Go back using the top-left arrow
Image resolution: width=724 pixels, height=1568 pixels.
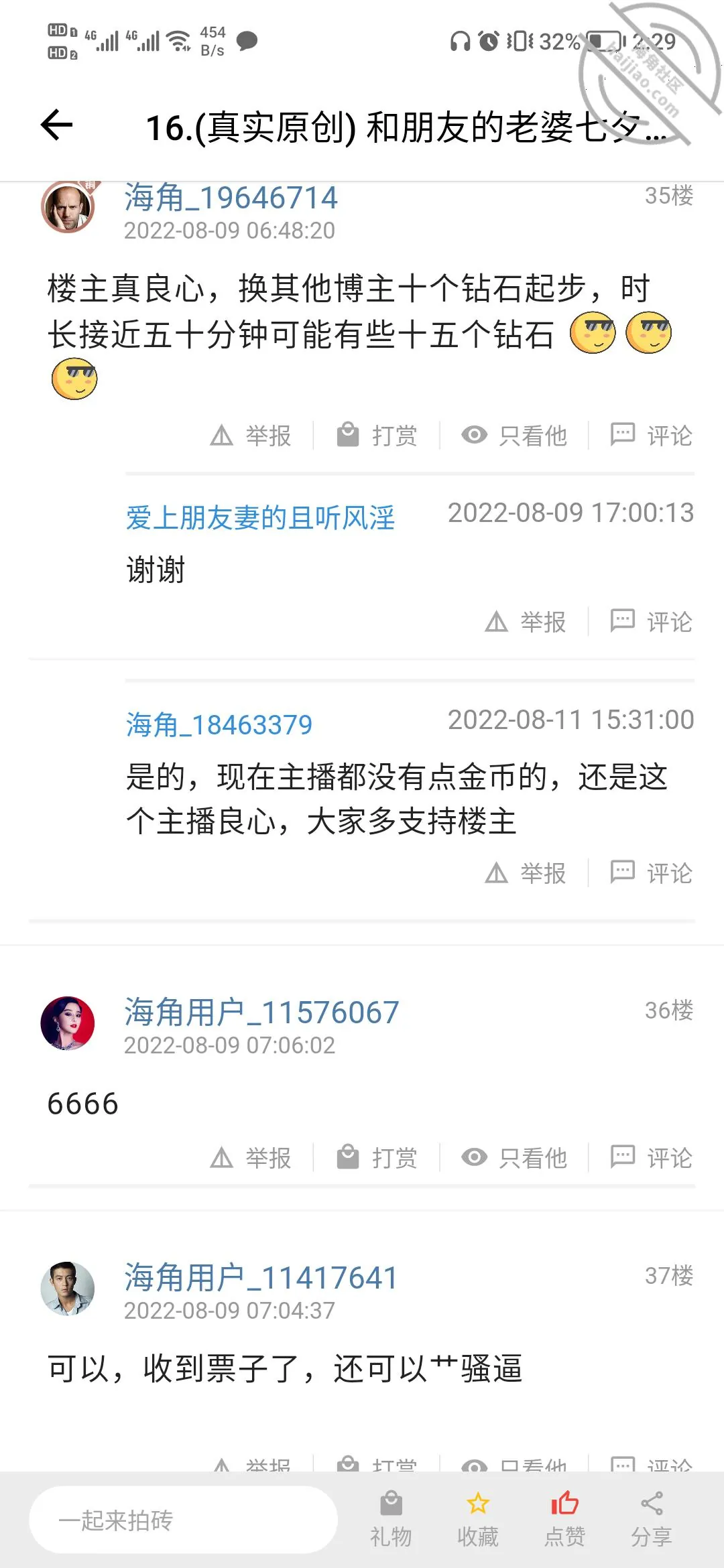pos(57,125)
